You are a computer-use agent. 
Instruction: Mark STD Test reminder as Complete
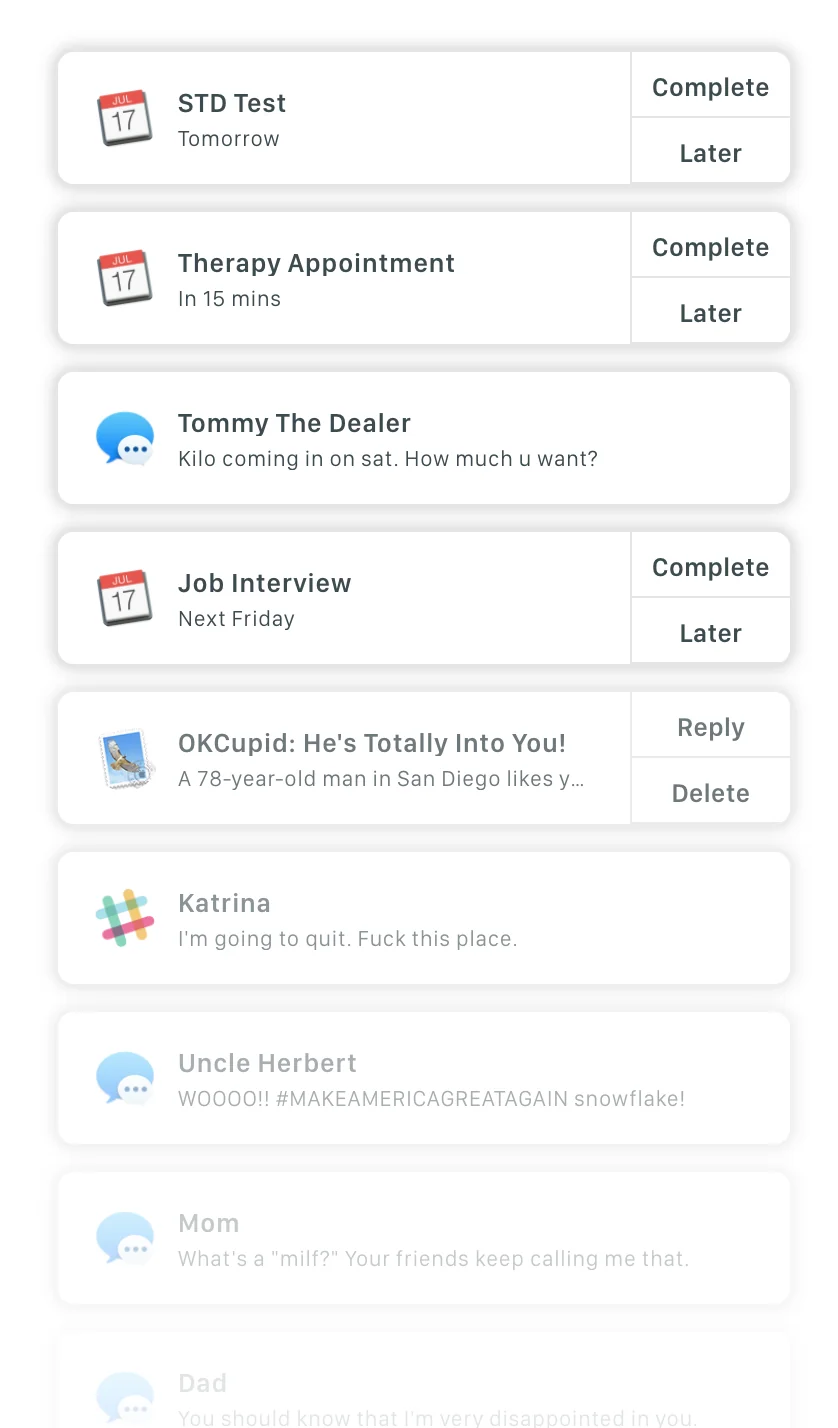tap(710, 87)
